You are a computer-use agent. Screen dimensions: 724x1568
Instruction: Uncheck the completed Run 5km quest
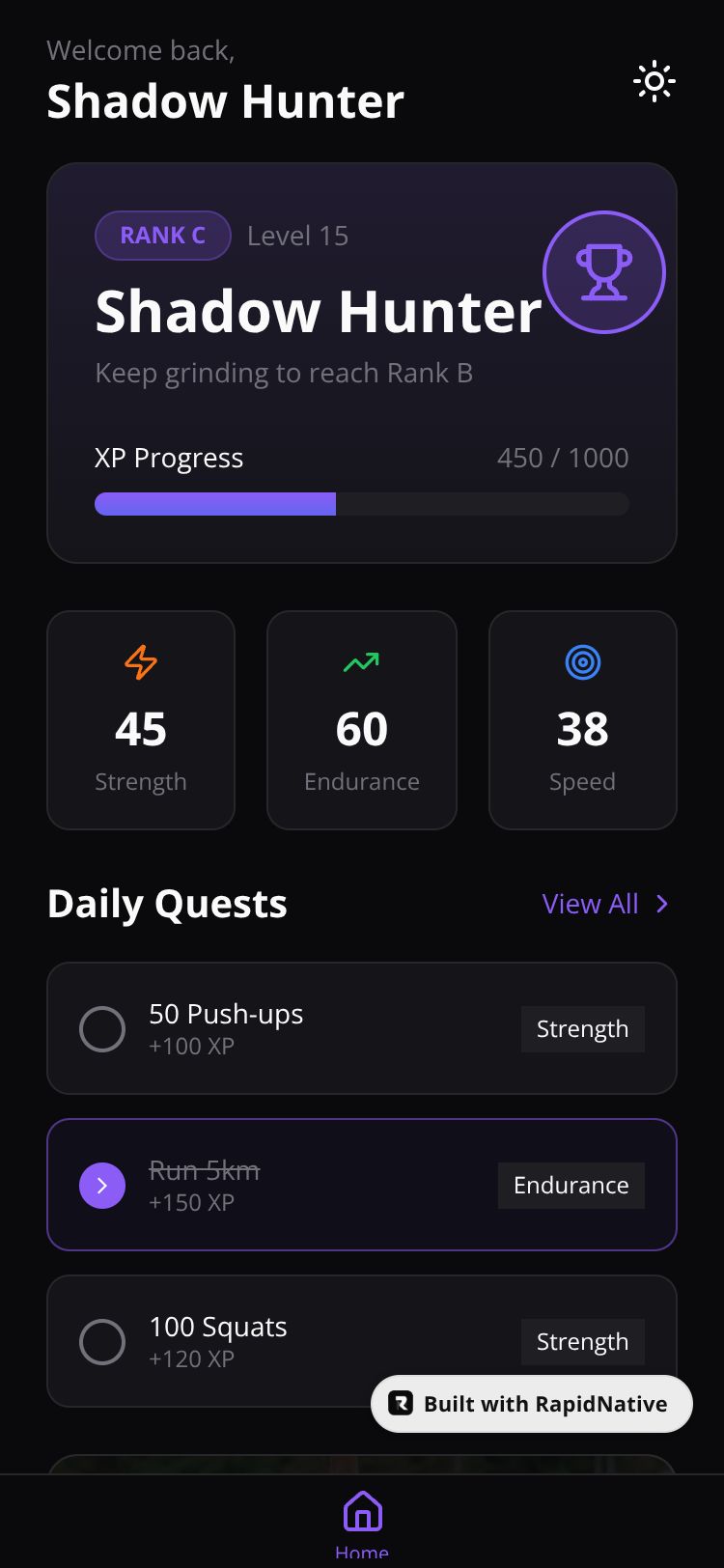point(102,1186)
